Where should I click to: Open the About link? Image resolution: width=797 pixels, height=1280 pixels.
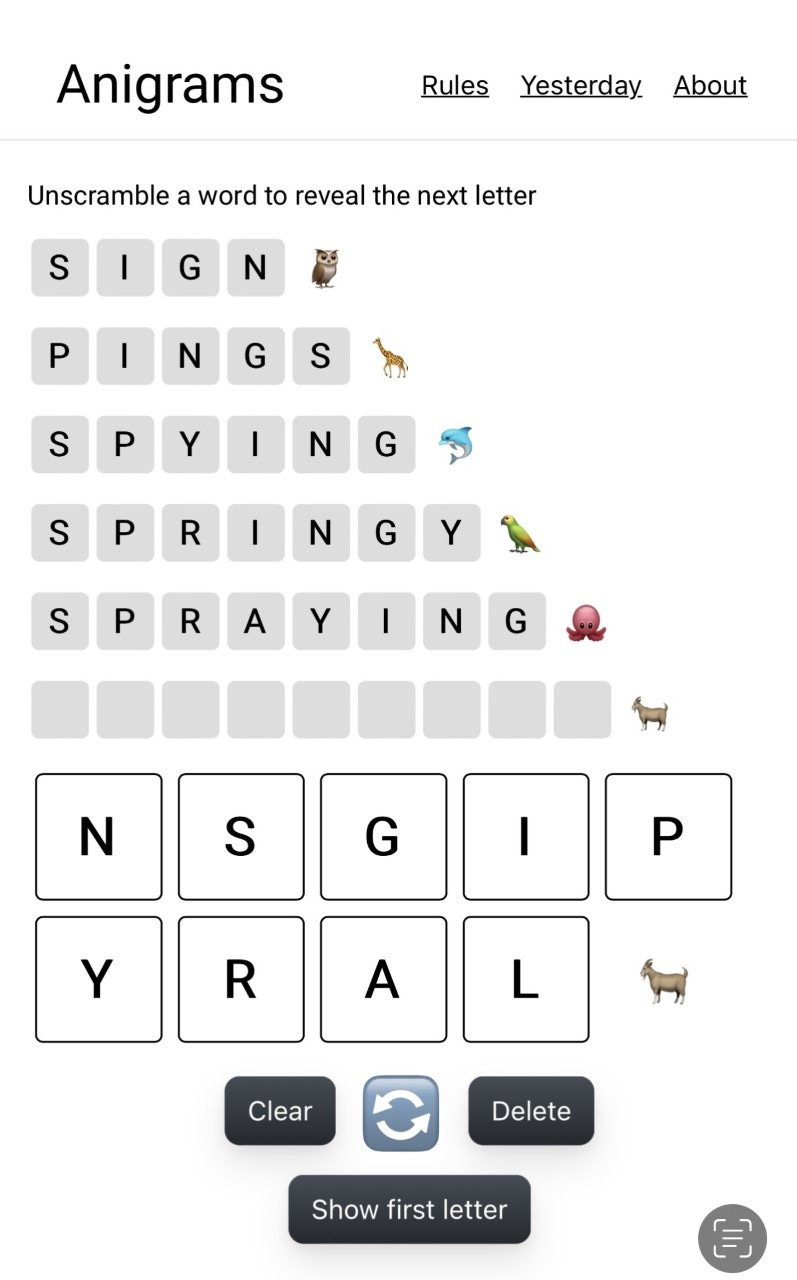coord(710,86)
